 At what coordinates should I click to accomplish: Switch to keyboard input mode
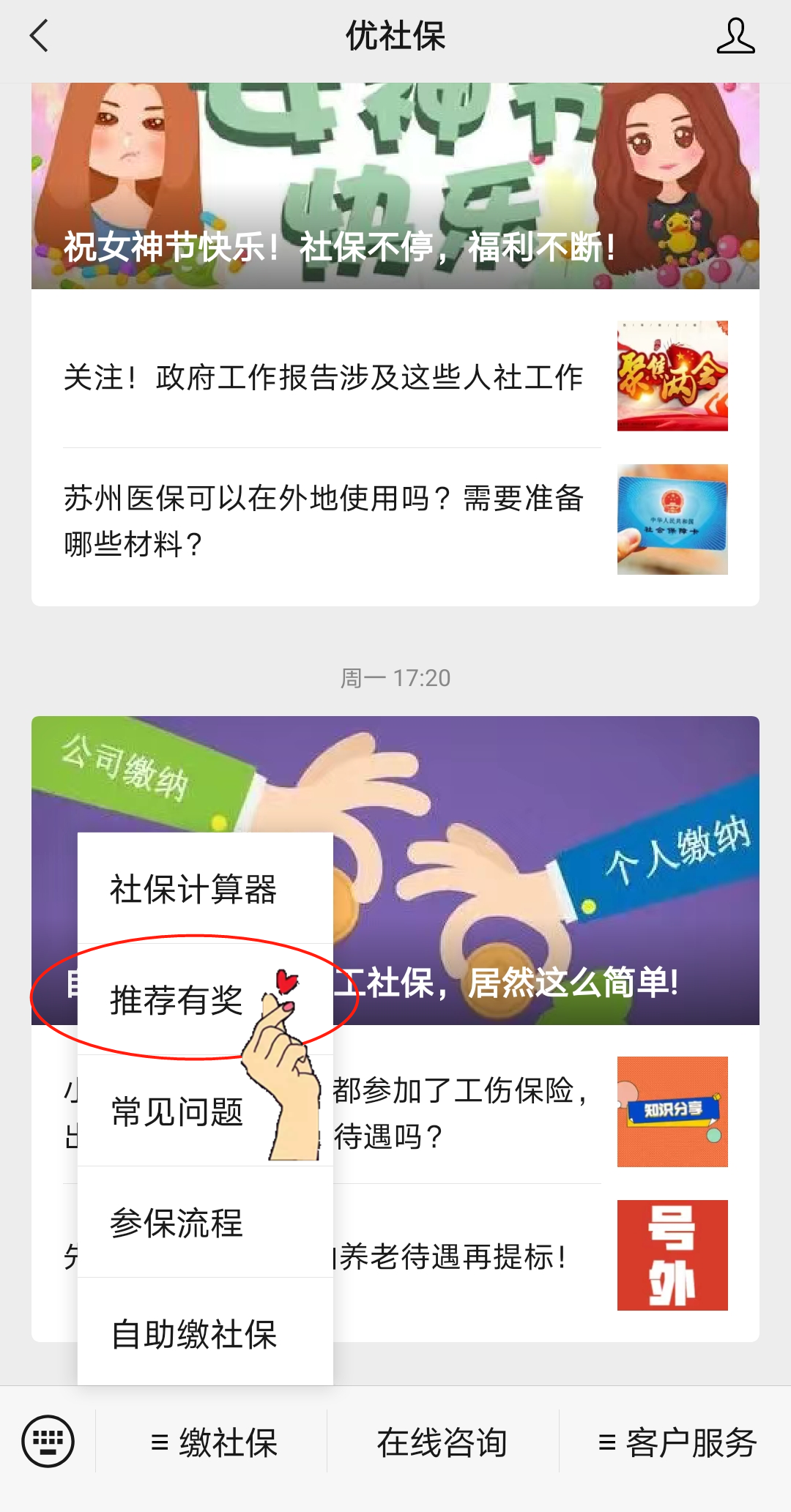coord(48,1442)
